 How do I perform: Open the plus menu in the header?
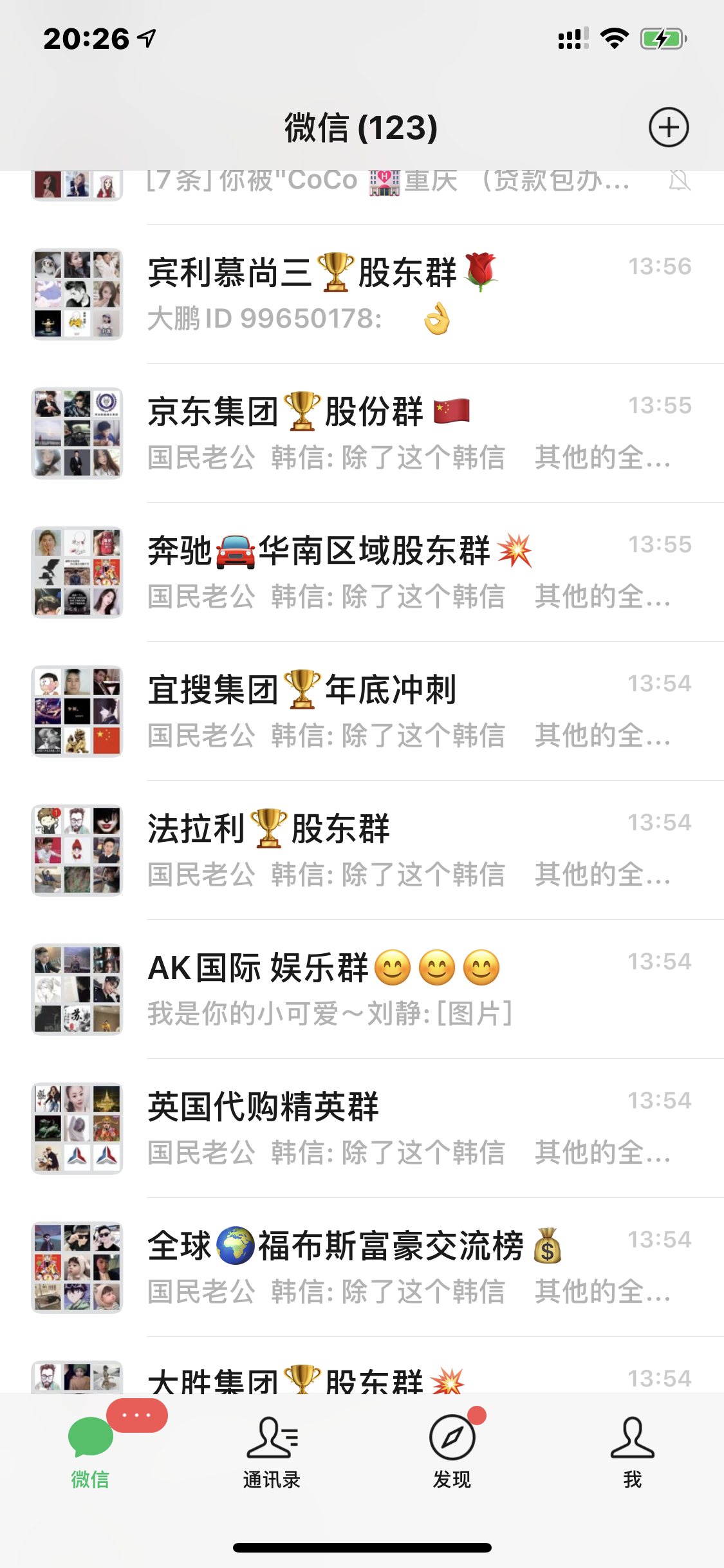click(x=668, y=127)
